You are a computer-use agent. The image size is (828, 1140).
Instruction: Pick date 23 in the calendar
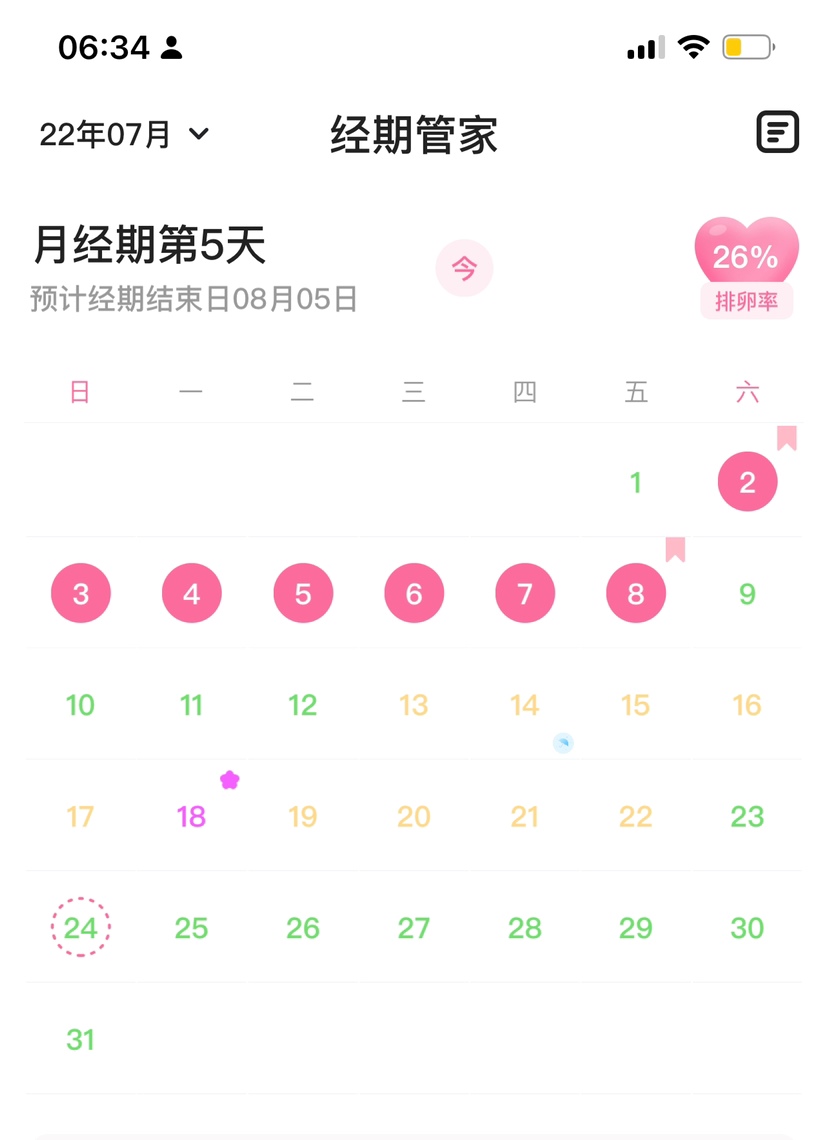coord(747,816)
